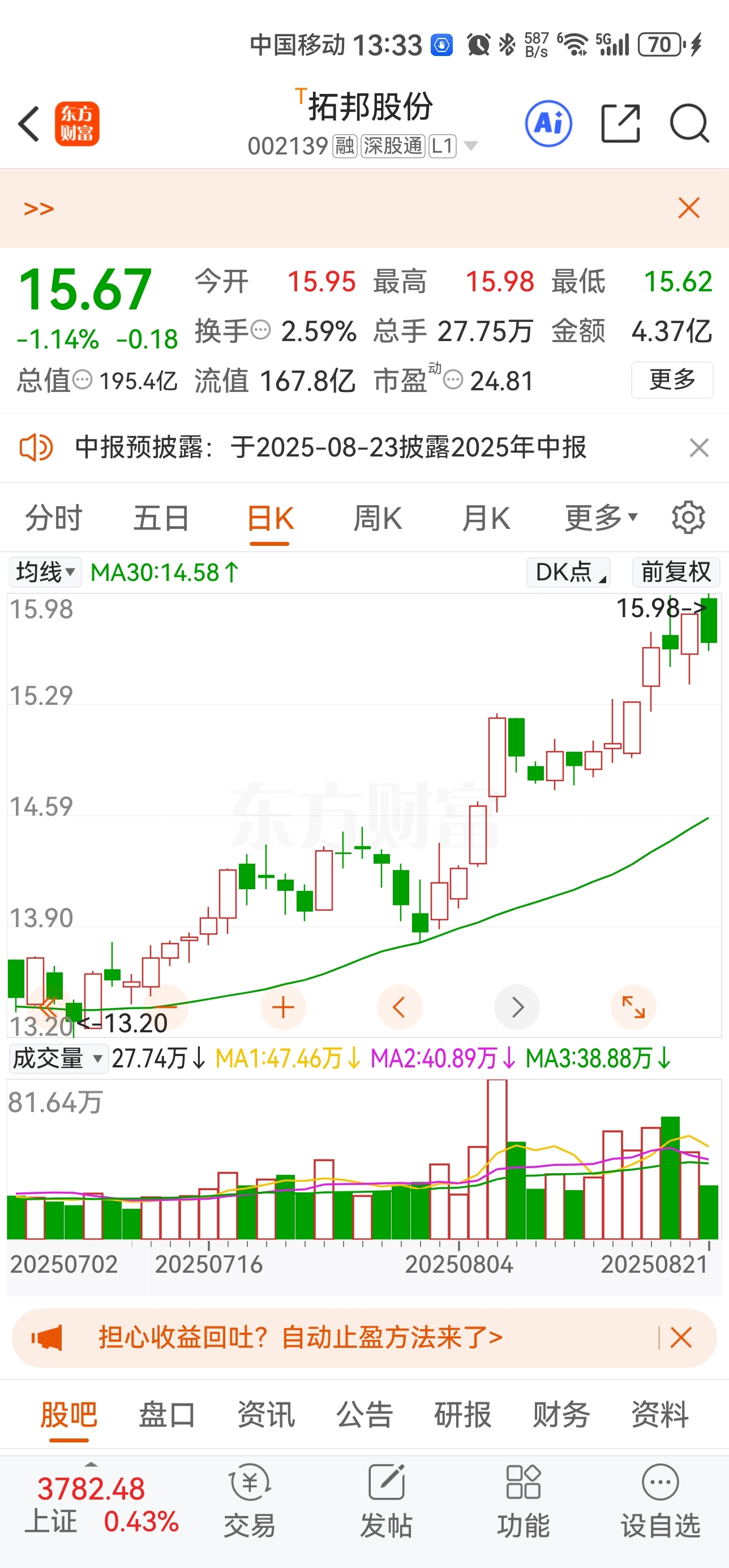Screen dimensions: 729x1568
Task: Go back using the top-left arrow
Action: [x=29, y=123]
